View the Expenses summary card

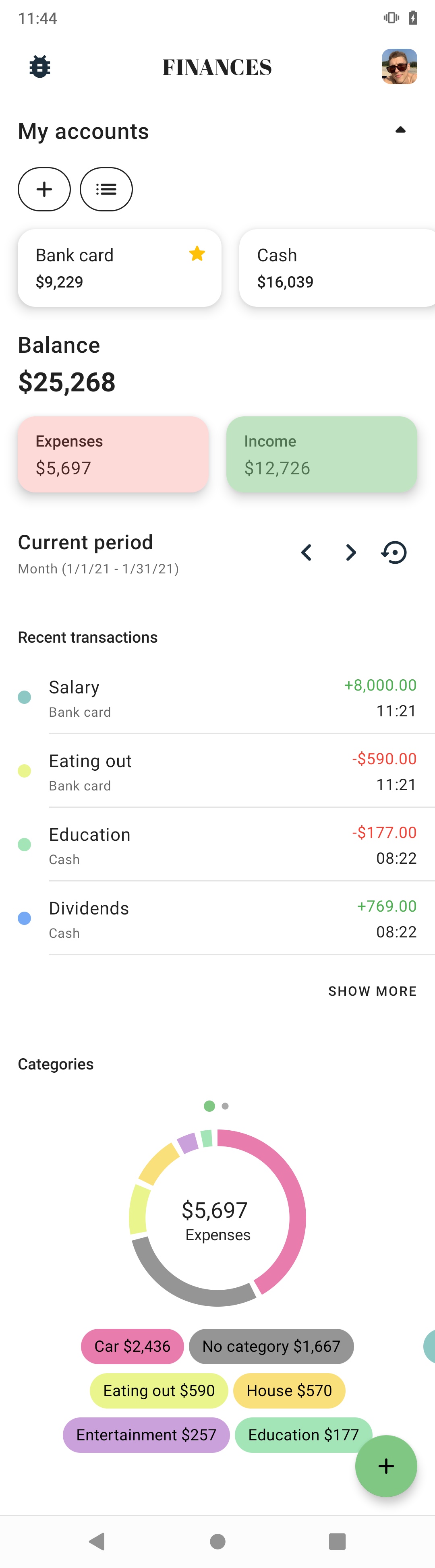pos(113,454)
